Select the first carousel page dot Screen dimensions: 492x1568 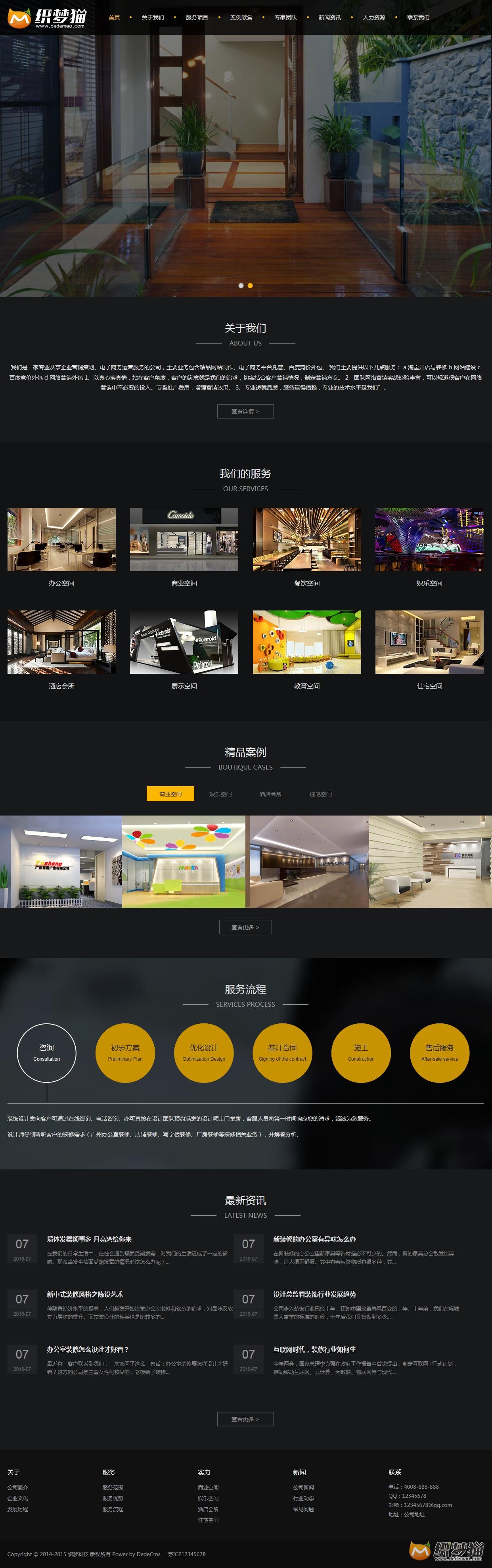point(241,286)
